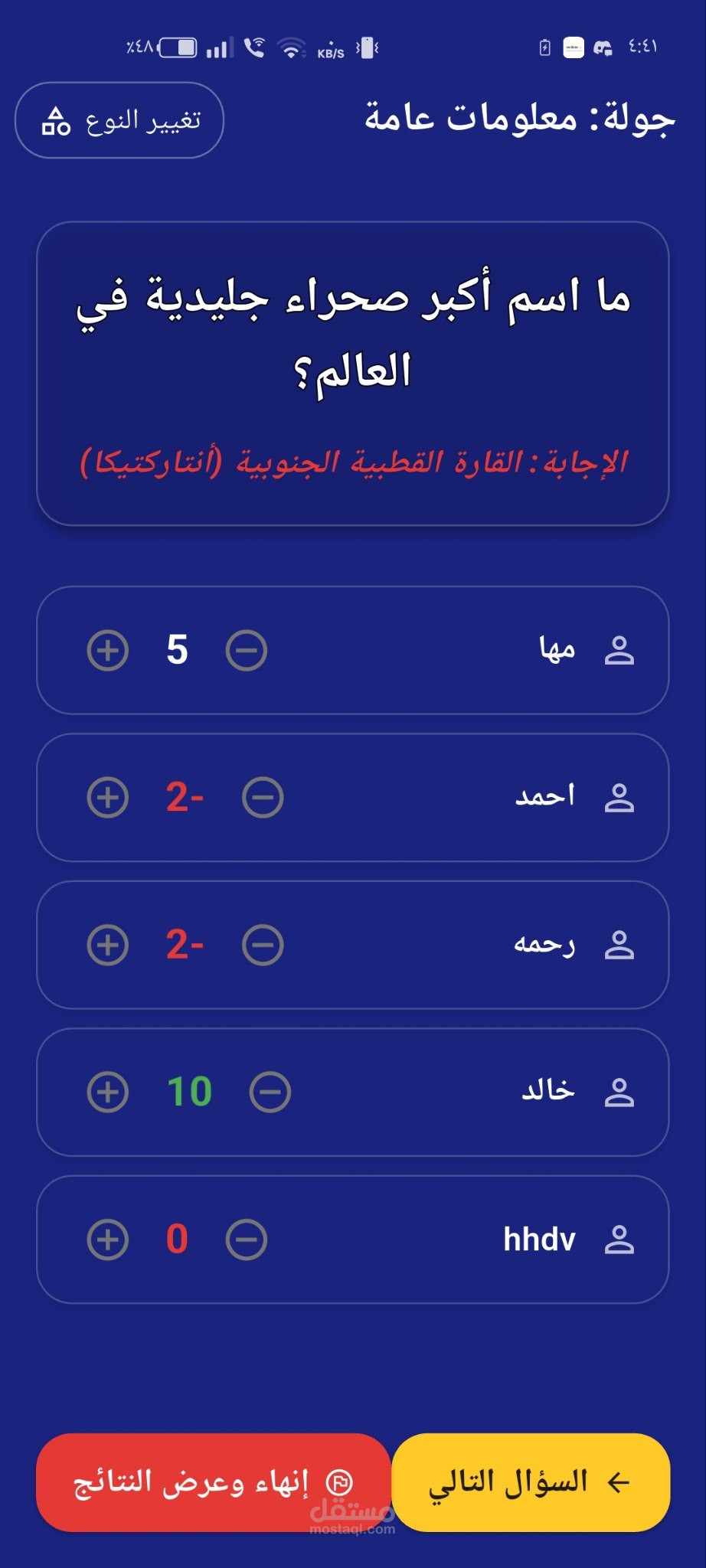706x1568 pixels.
Task: Increase خالد's score with plus
Action: [108, 1092]
